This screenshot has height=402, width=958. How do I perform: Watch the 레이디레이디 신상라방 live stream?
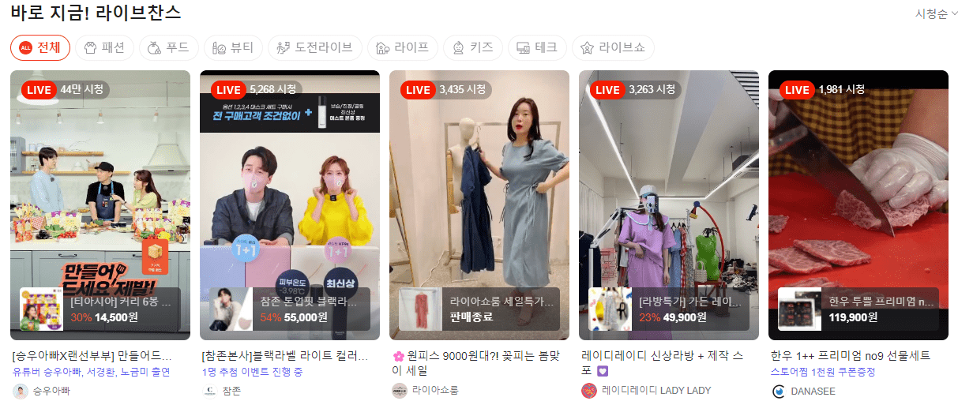(x=668, y=180)
